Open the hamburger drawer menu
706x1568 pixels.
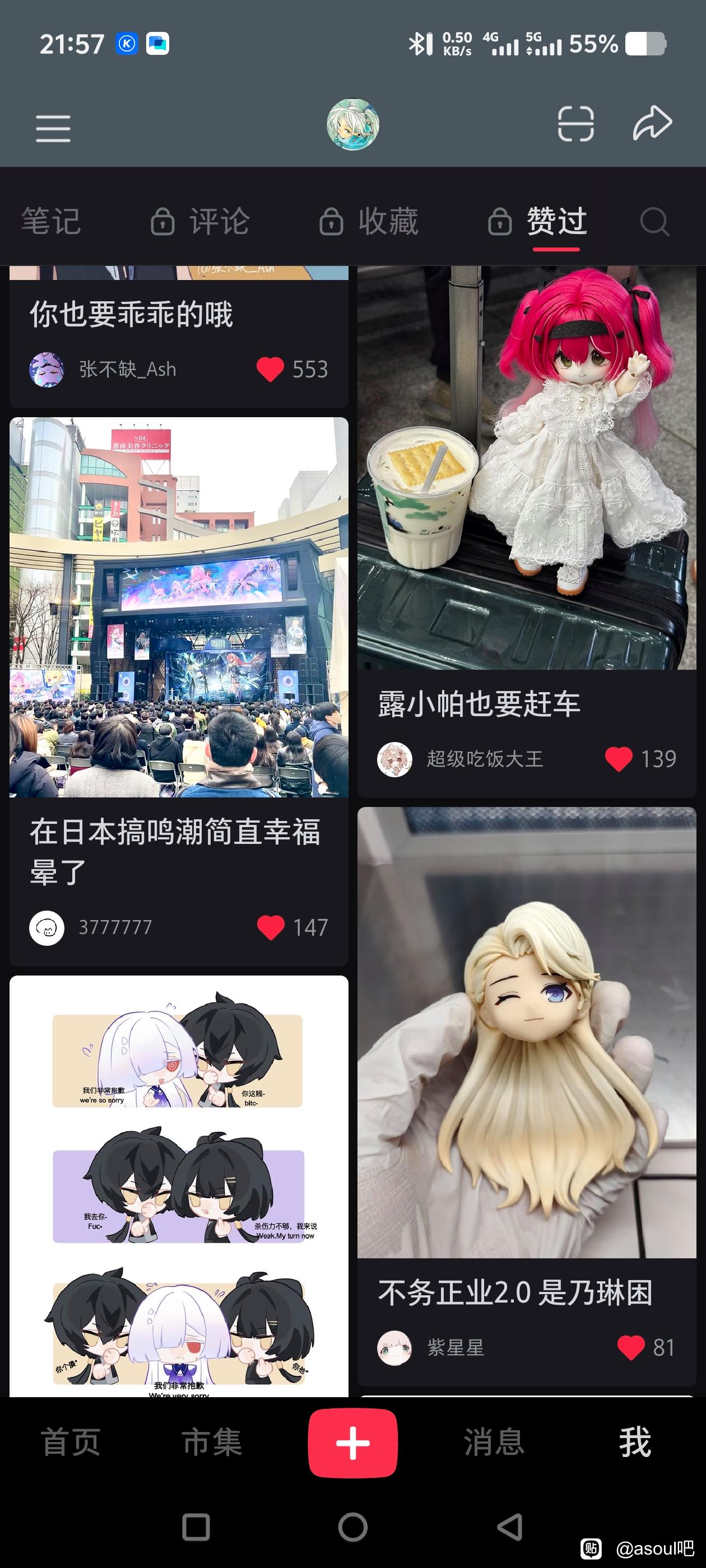[x=53, y=128]
